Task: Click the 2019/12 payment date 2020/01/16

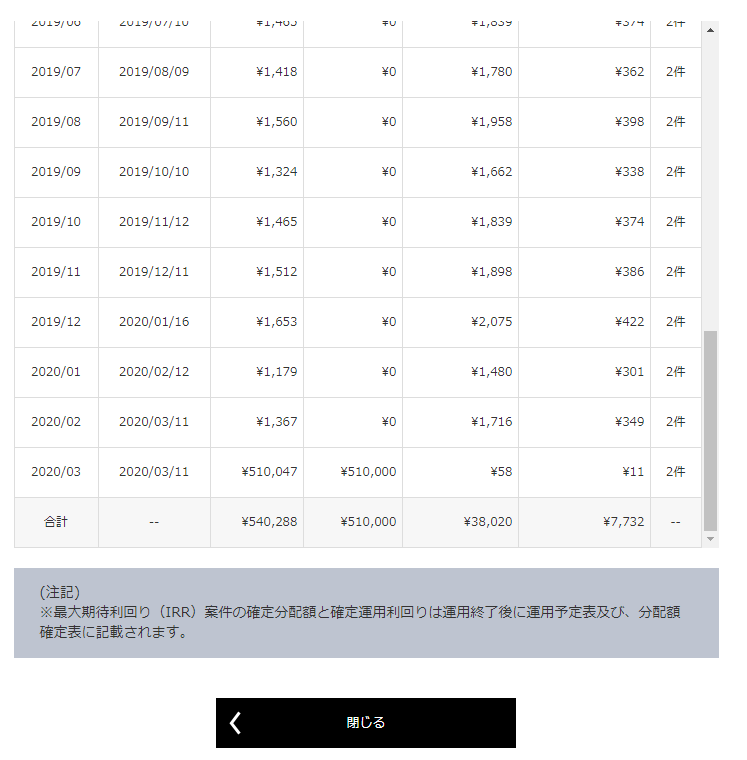Action: (152, 321)
